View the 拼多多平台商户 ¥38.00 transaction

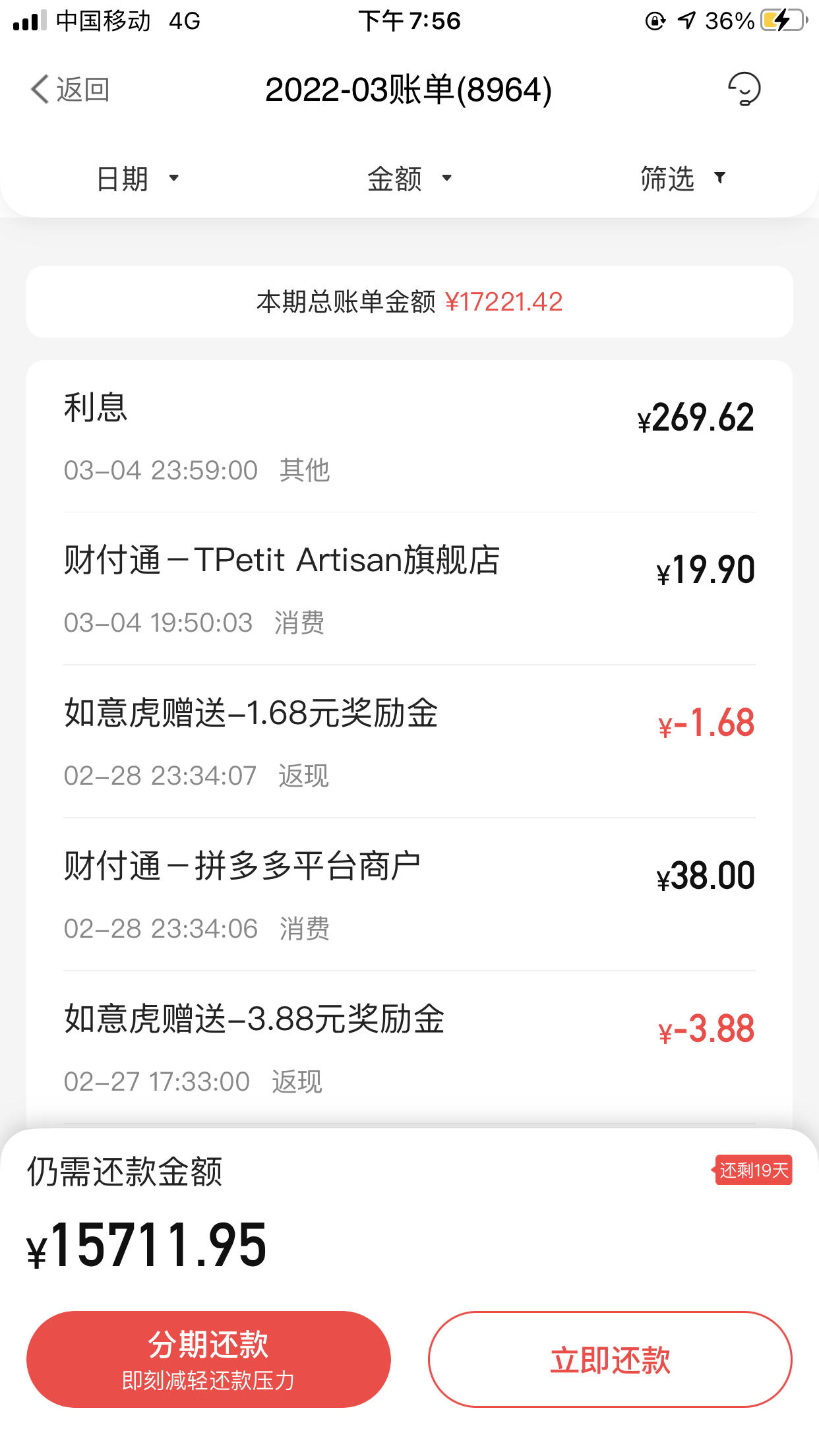(409, 895)
